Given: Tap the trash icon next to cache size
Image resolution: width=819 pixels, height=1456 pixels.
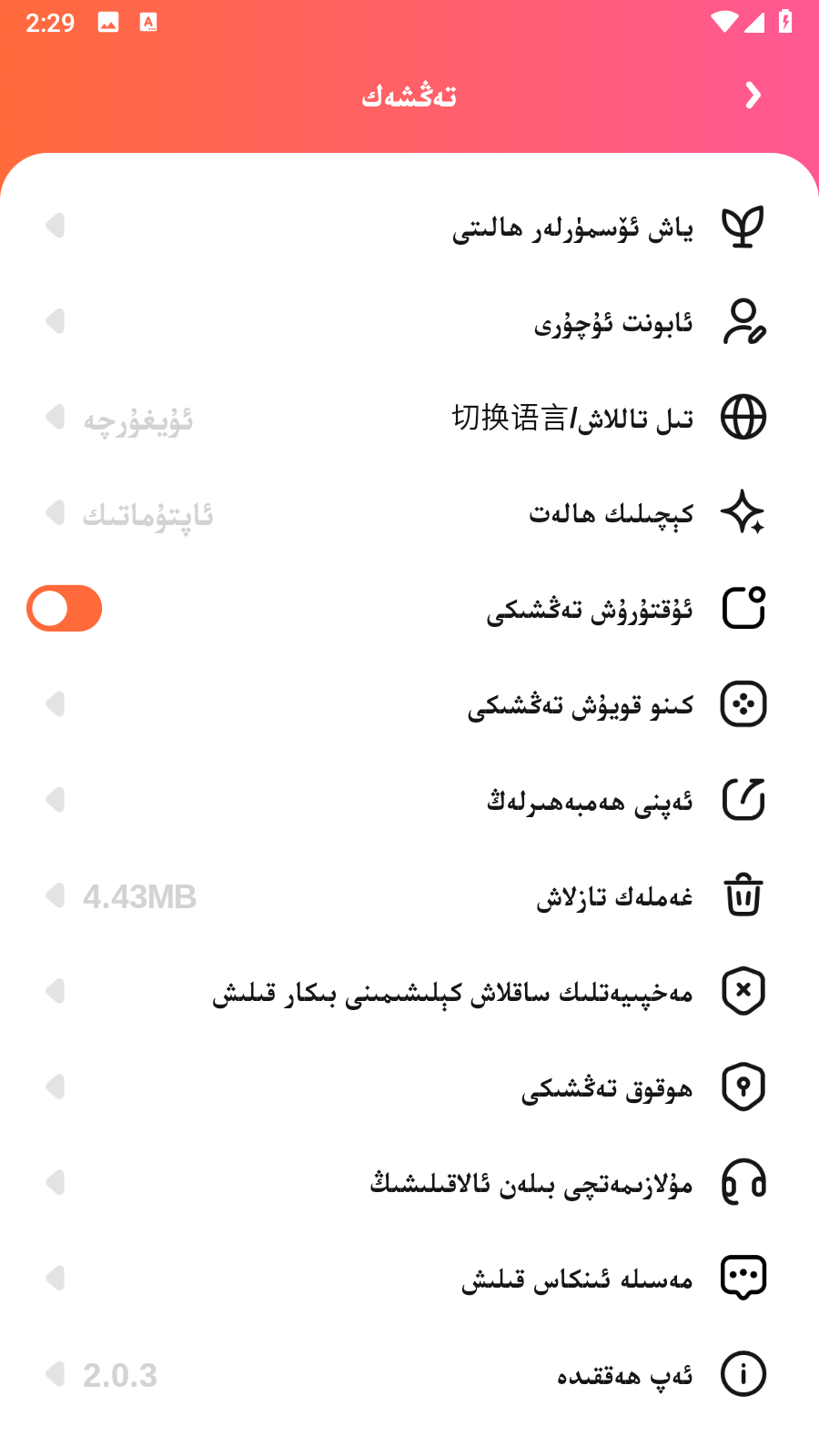Looking at the screenshot, I should coord(743,895).
